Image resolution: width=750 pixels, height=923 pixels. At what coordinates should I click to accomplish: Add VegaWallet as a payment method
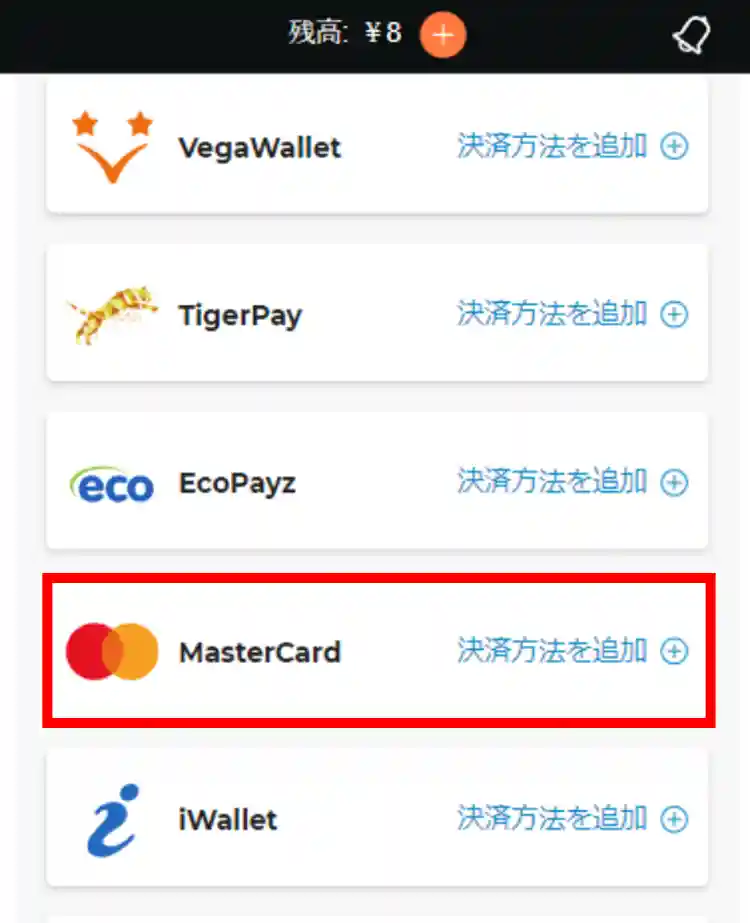point(572,147)
